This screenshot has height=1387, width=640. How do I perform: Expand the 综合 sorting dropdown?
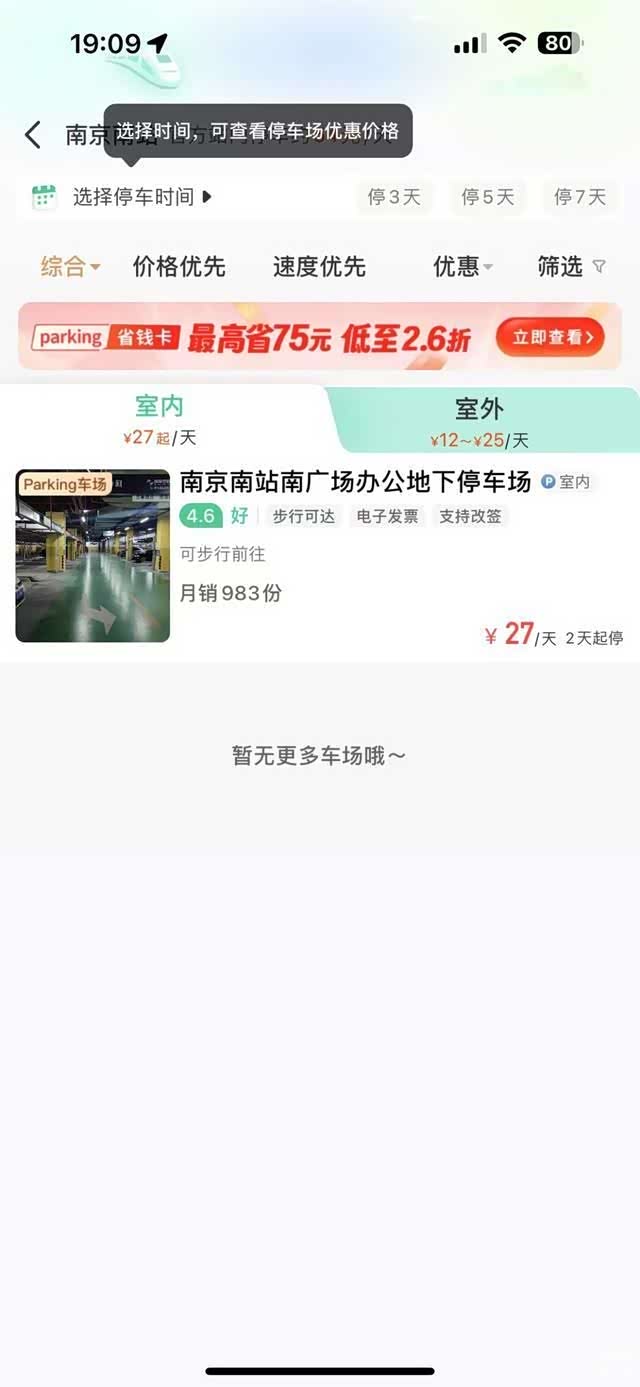[x=70, y=267]
